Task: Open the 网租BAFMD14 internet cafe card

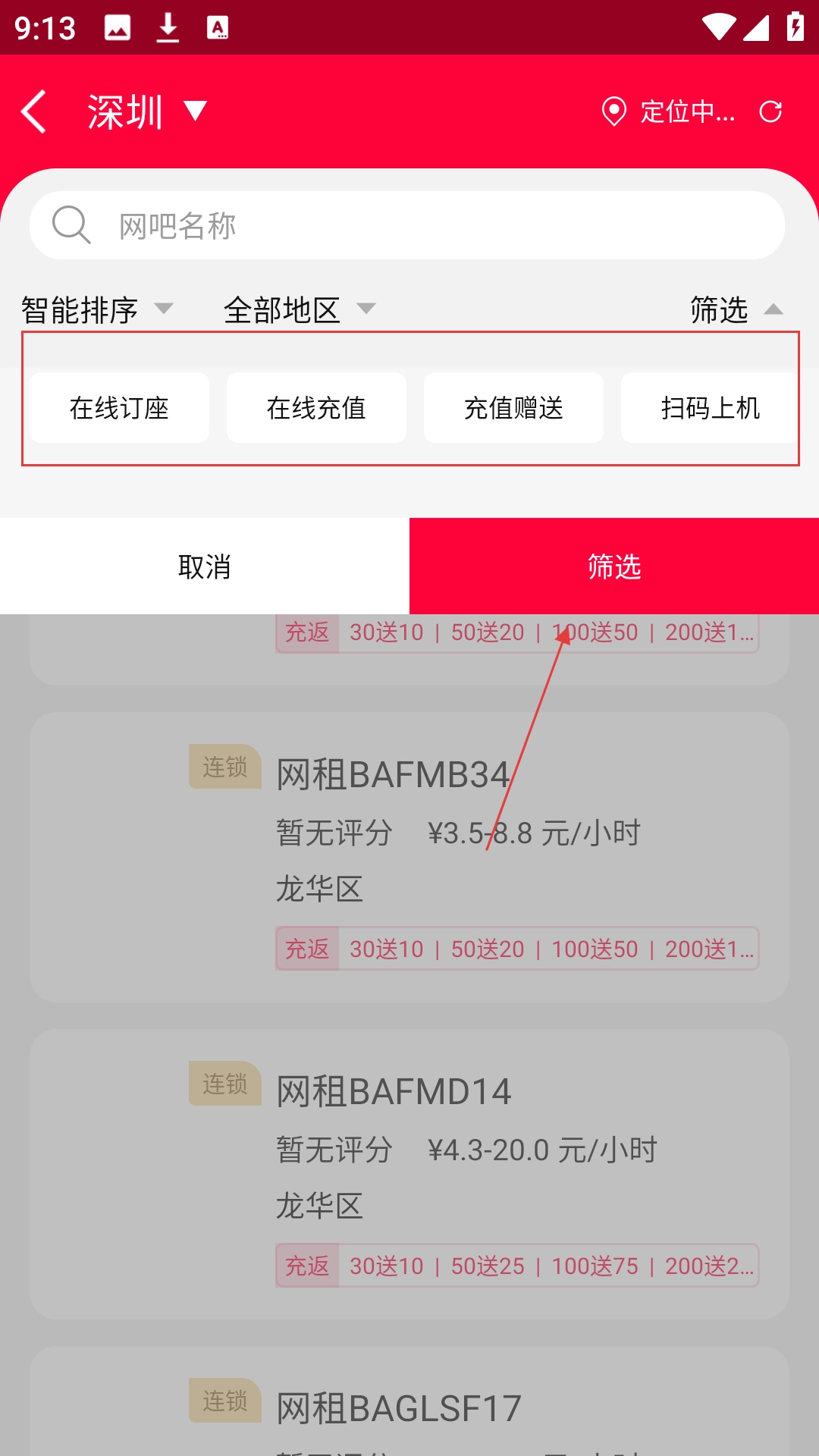Action: pyautogui.click(x=409, y=1174)
